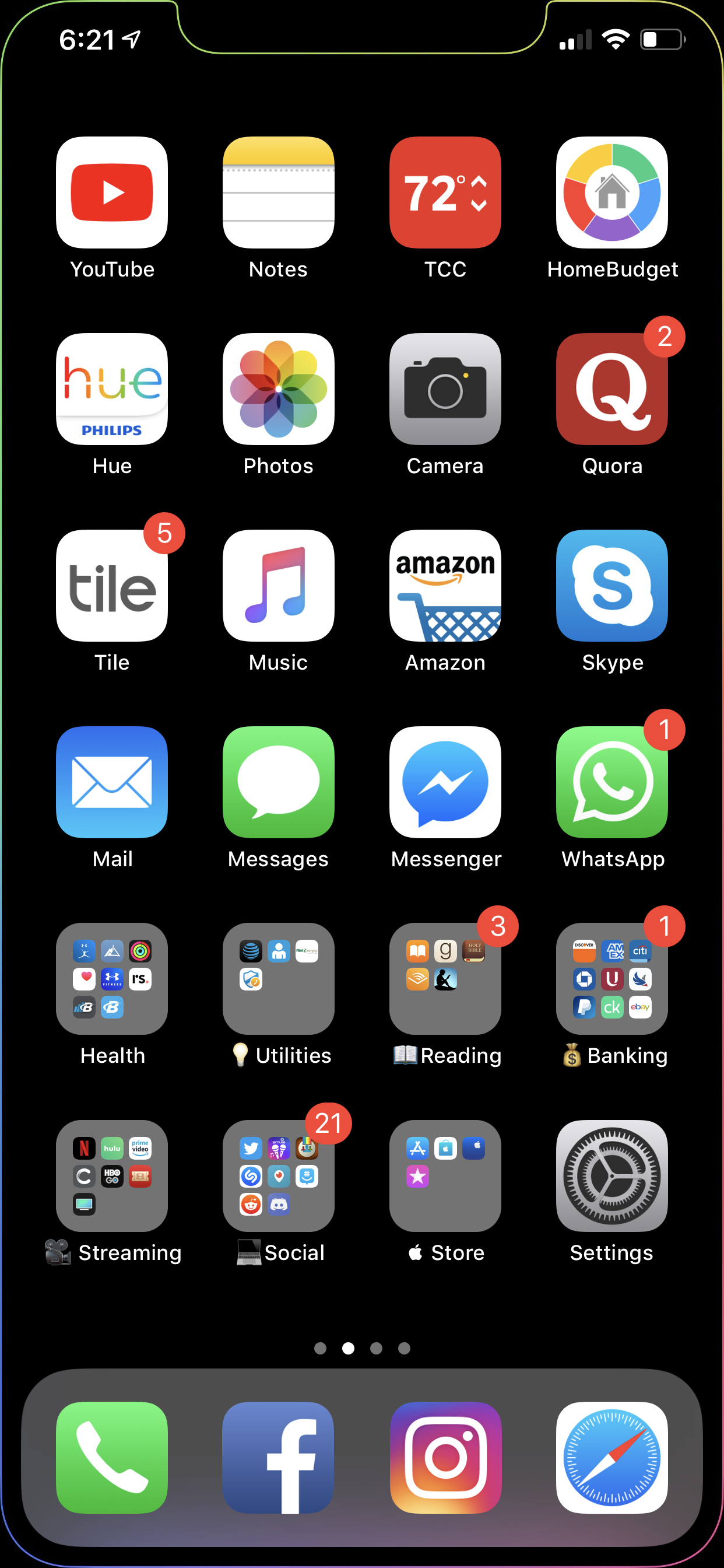This screenshot has height=1568, width=724.
Task: Open the Amazon shopping app
Action: tap(445, 586)
